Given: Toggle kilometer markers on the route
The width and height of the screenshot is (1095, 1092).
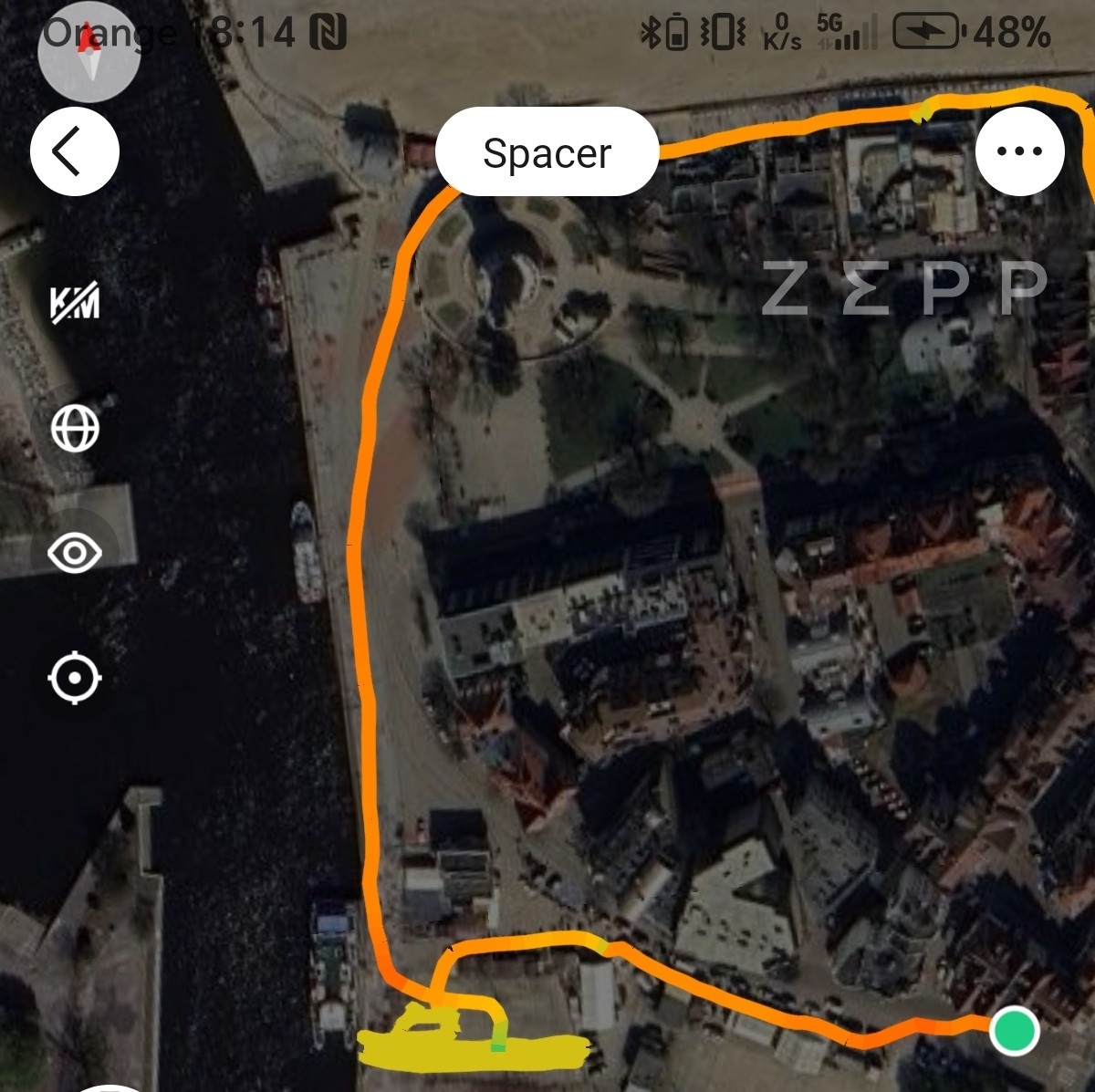Looking at the screenshot, I should pos(75,303).
